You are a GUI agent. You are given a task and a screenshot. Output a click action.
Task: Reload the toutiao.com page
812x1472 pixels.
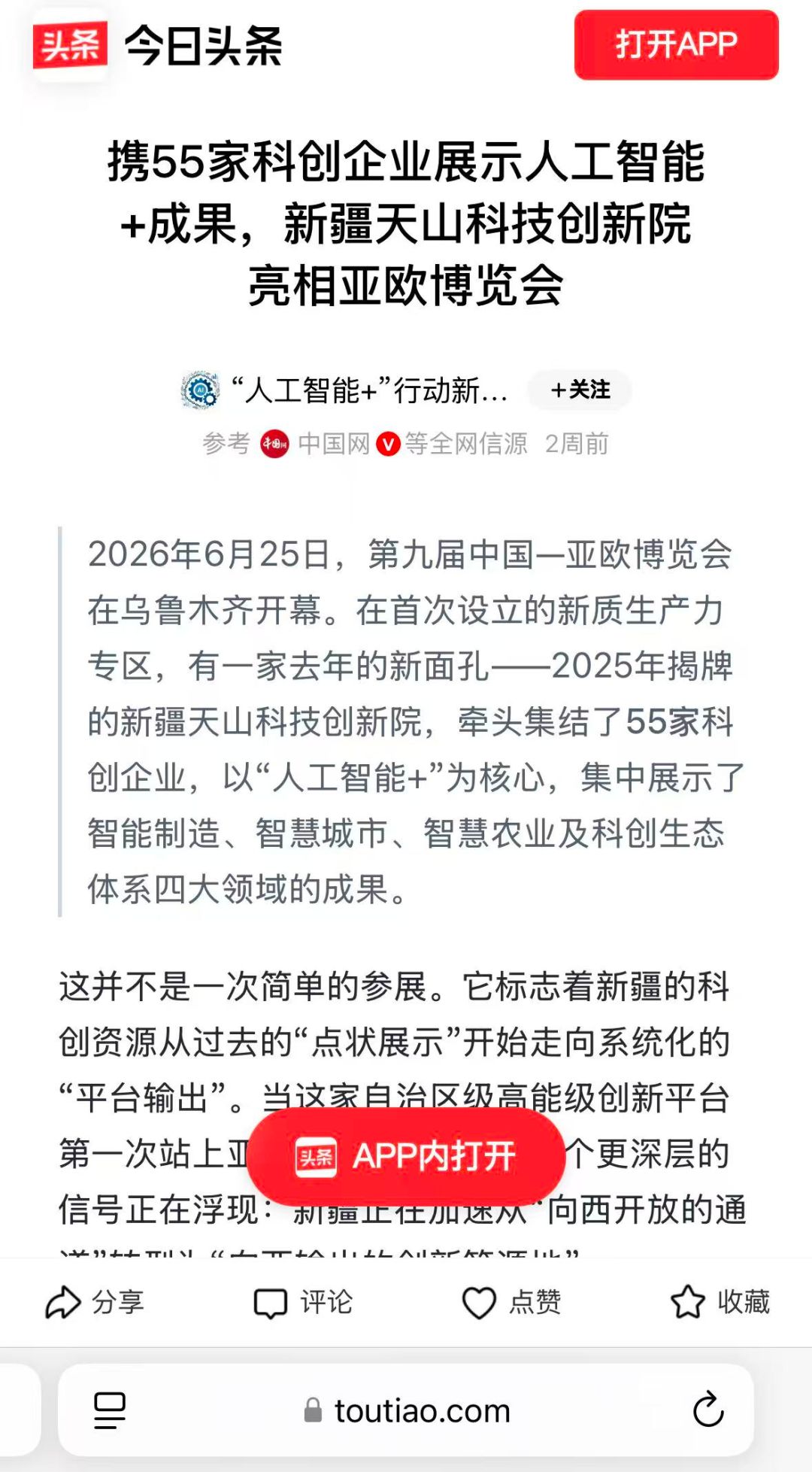click(x=707, y=1410)
